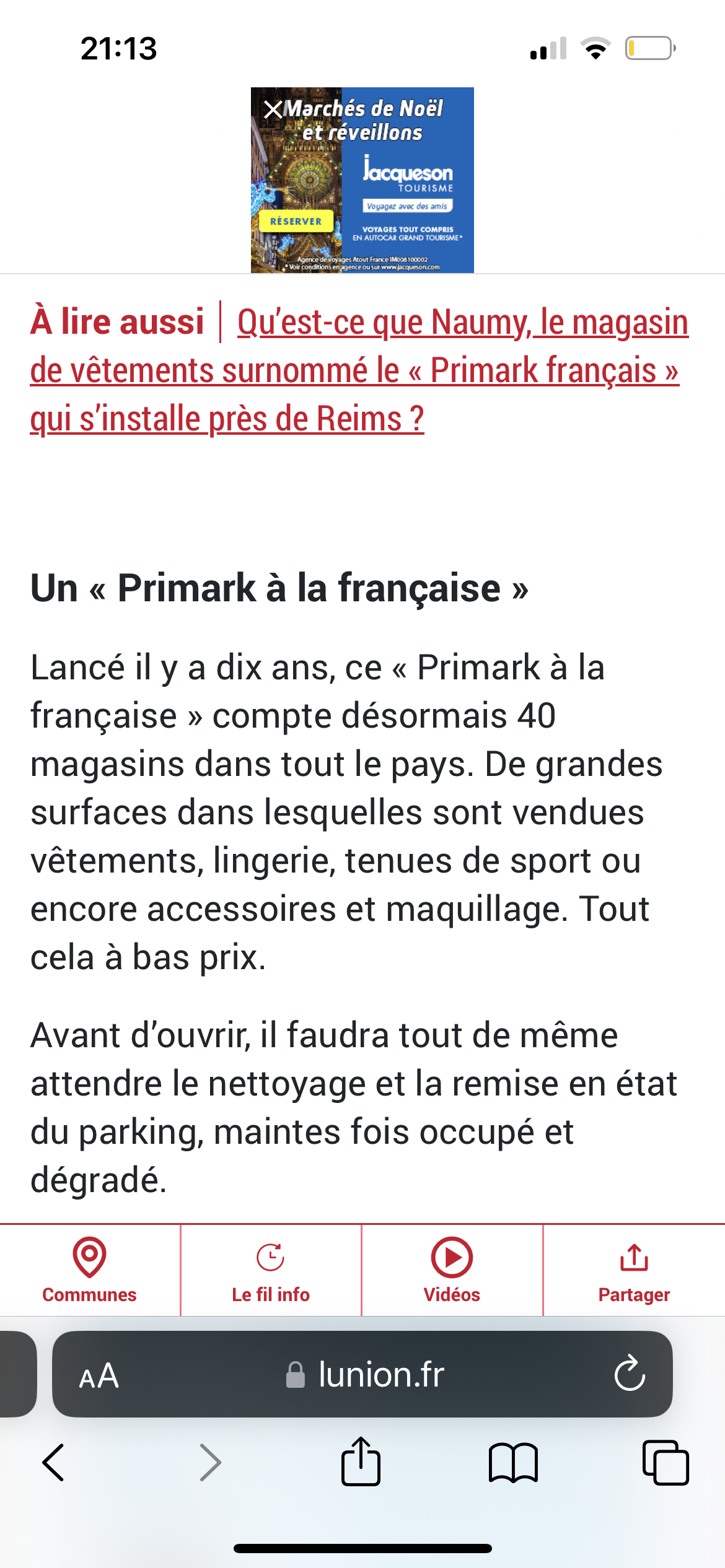
Task: Tap the lunion.fr address bar
Action: 366,1375
